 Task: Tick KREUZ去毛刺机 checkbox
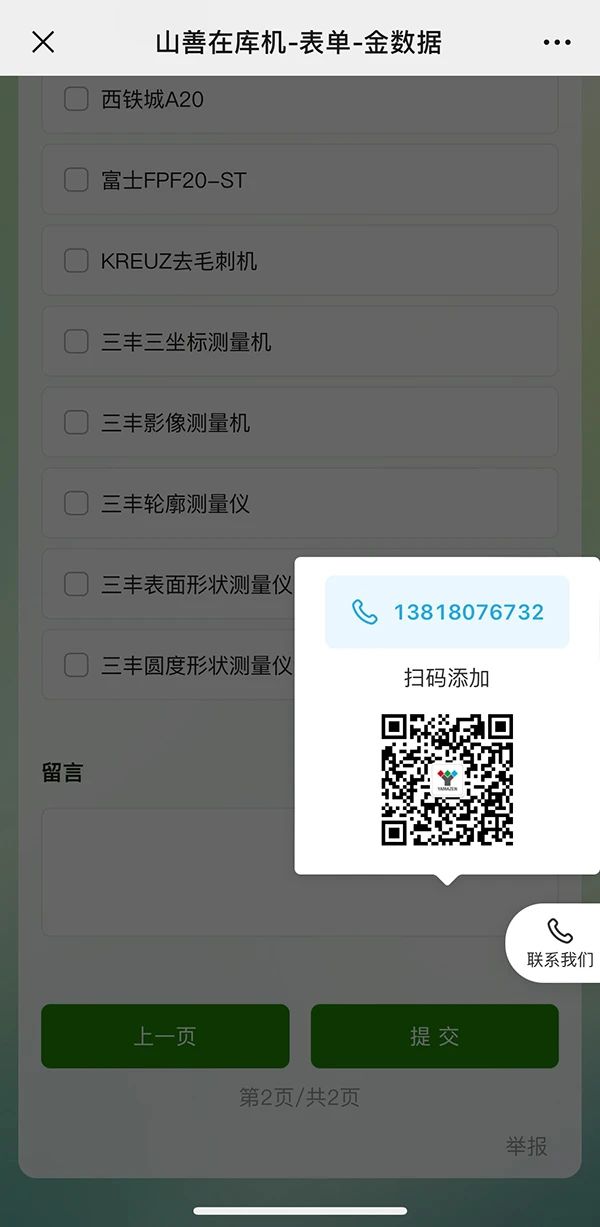click(76, 261)
